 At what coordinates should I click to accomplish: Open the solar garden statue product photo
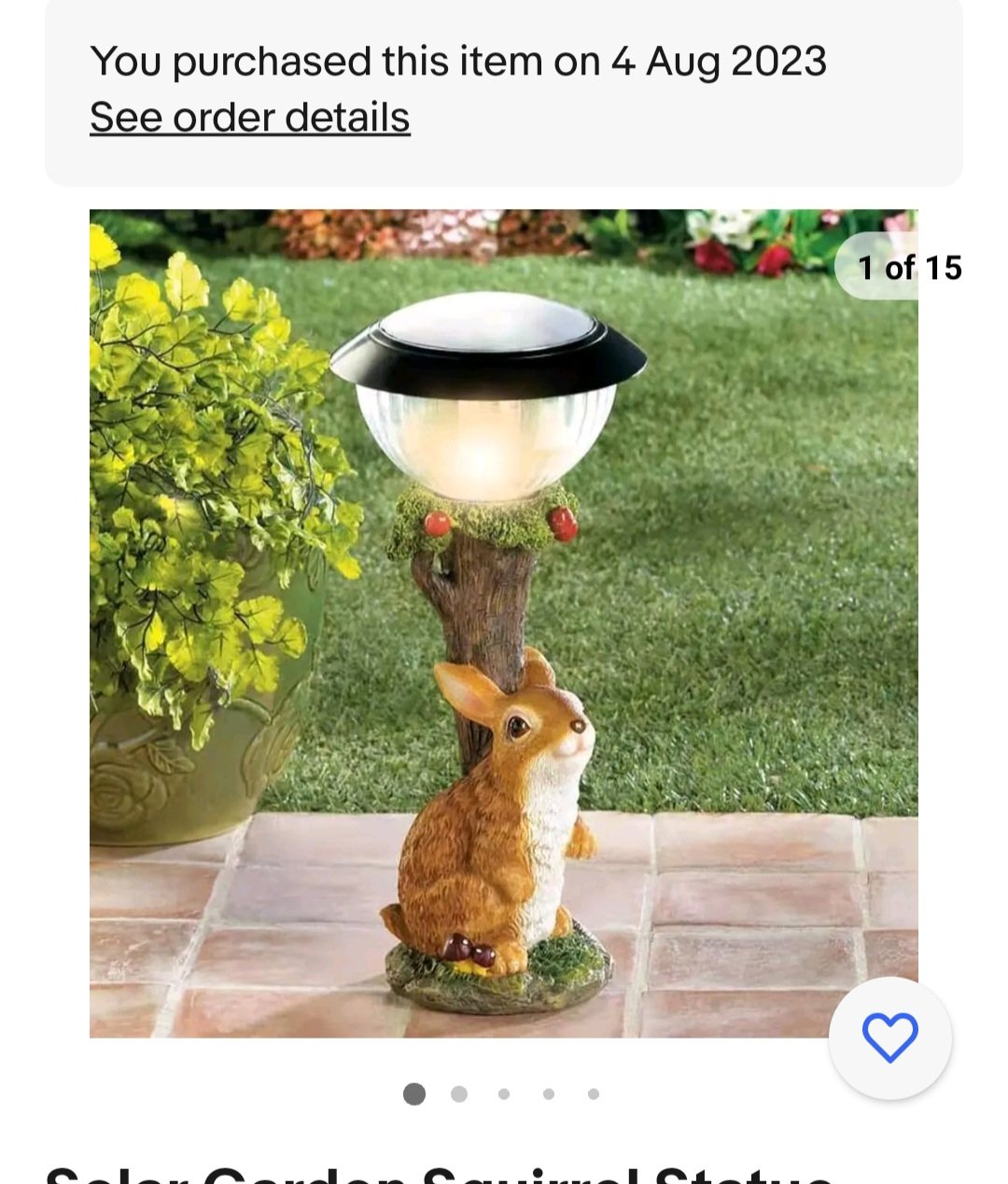coord(503,622)
